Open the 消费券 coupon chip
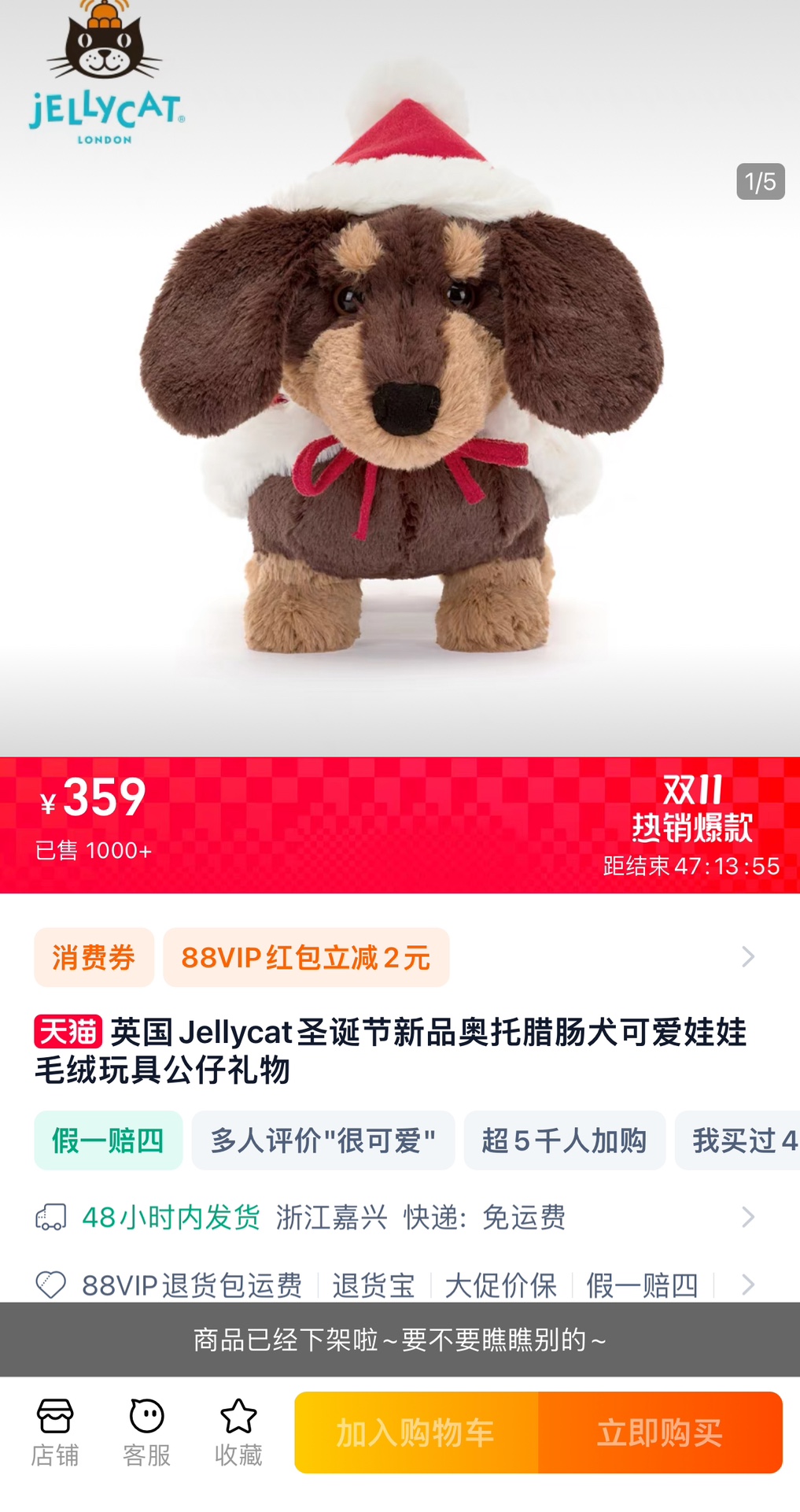 tap(94, 957)
